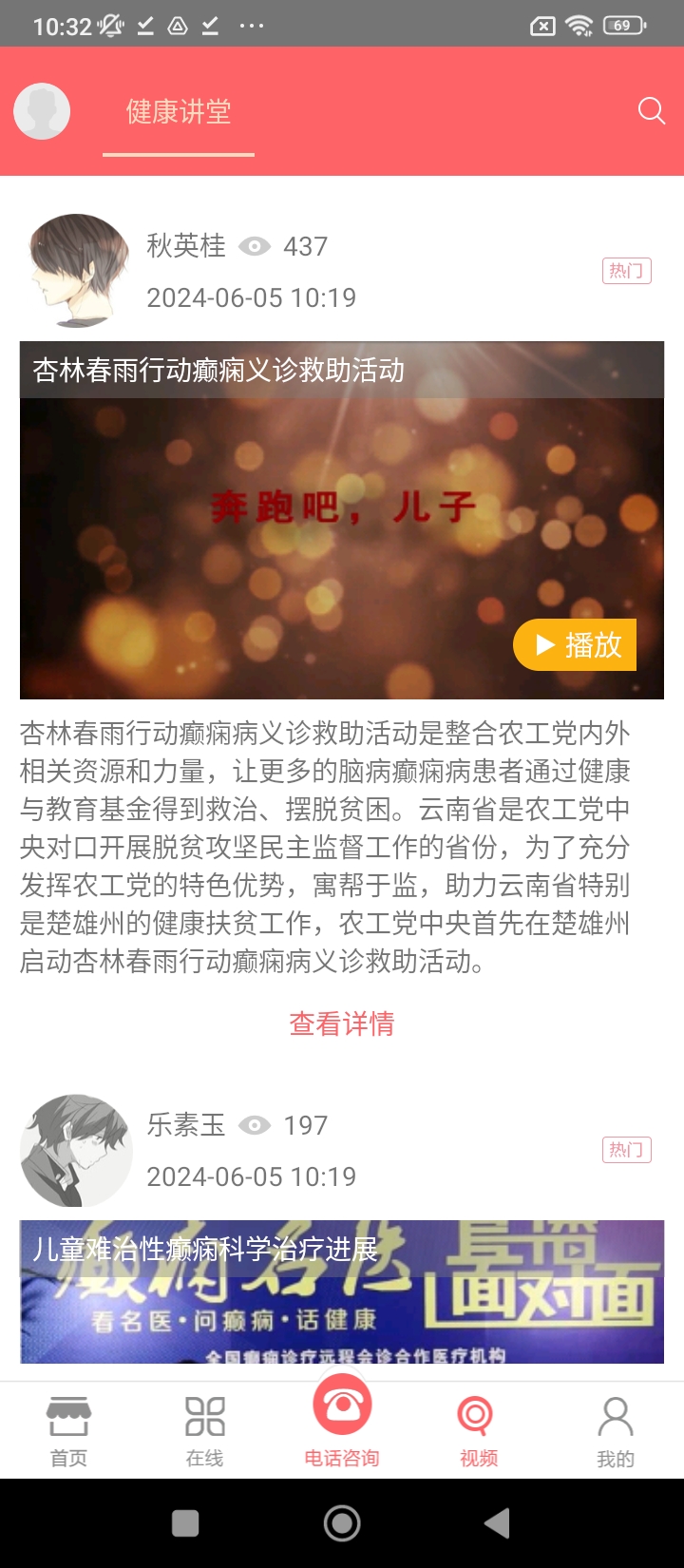Screen dimensions: 684x1568
Task: Tap 乐素玉's avatar
Action: pos(76,1150)
